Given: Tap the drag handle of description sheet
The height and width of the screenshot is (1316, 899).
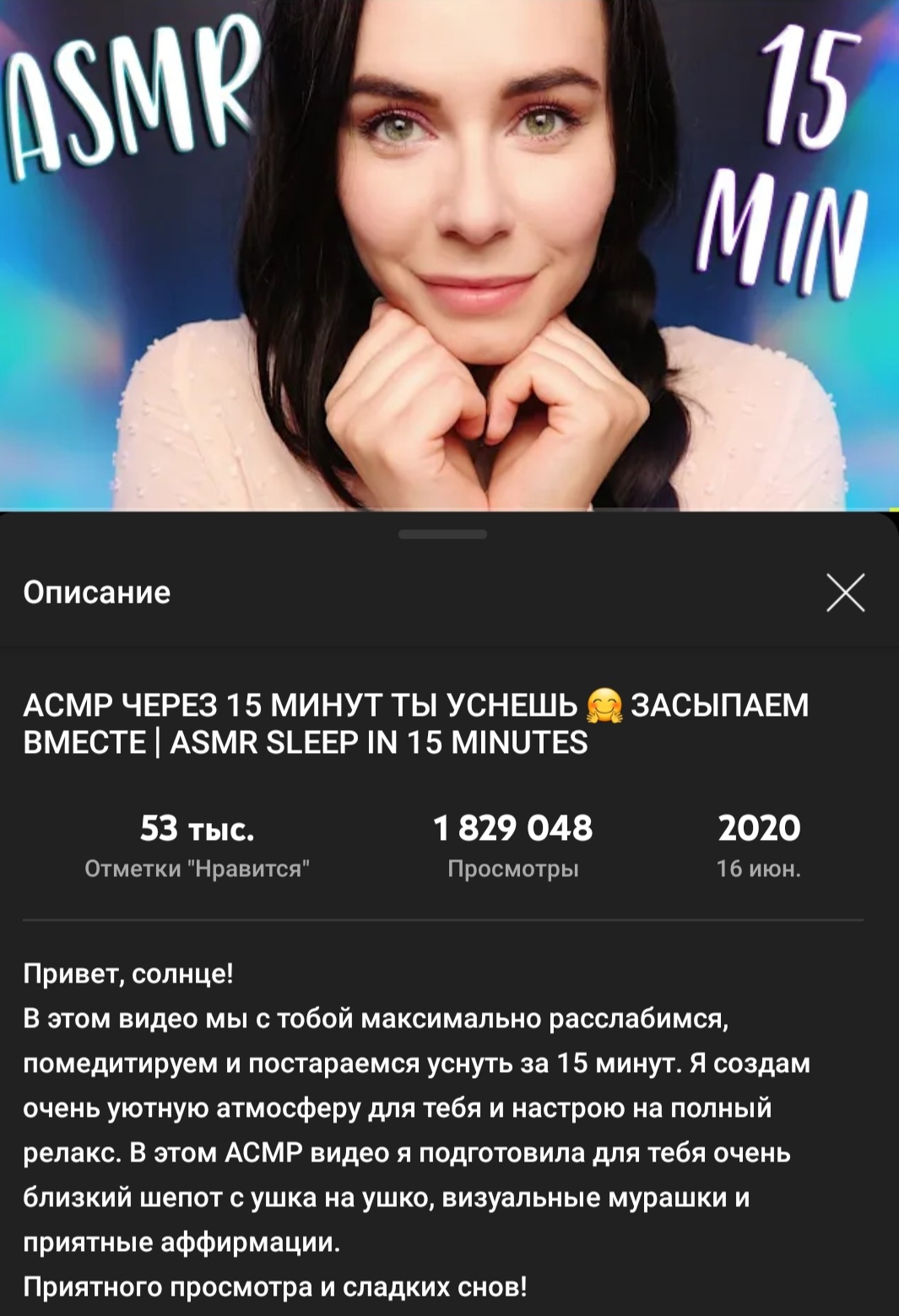Looking at the screenshot, I should (443, 534).
